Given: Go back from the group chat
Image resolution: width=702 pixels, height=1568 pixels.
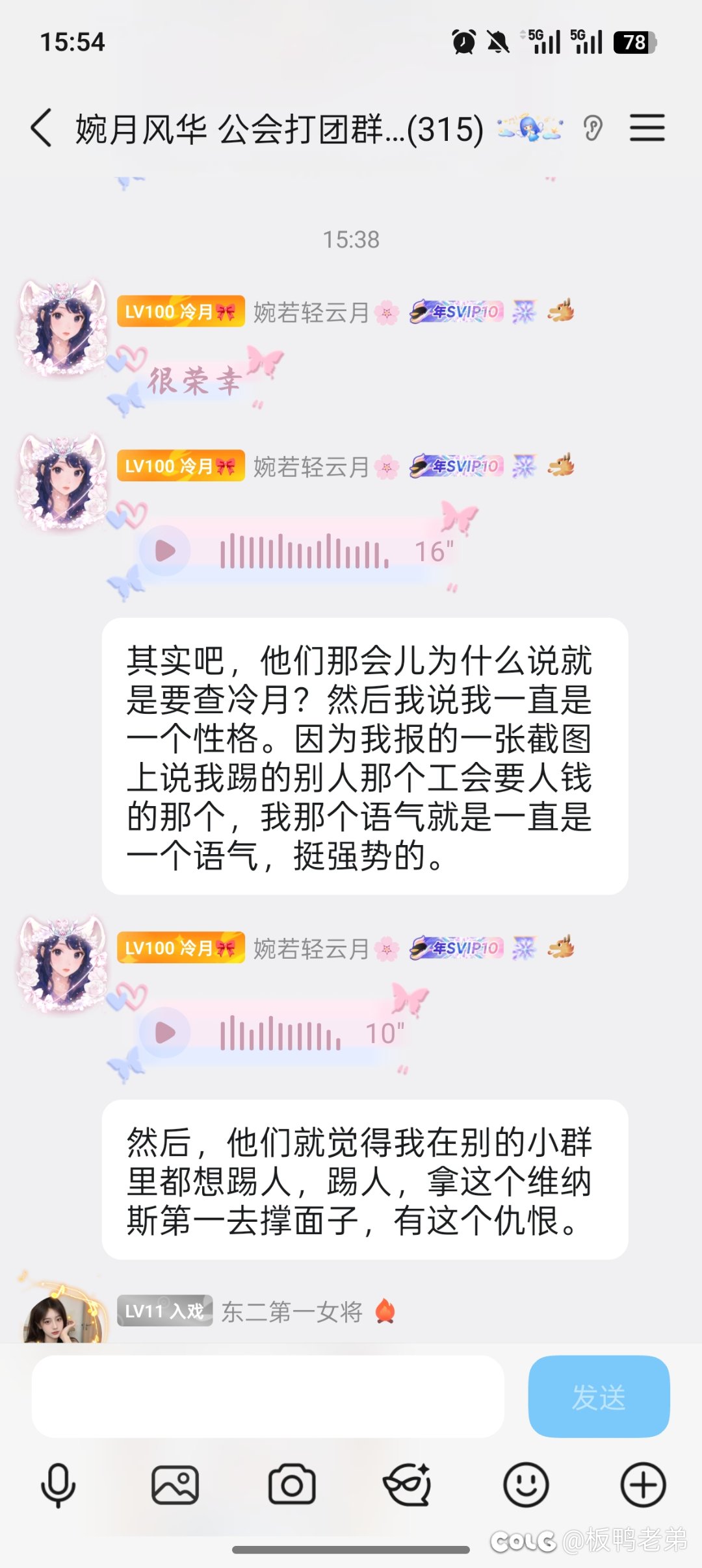Looking at the screenshot, I should pyautogui.click(x=42, y=128).
